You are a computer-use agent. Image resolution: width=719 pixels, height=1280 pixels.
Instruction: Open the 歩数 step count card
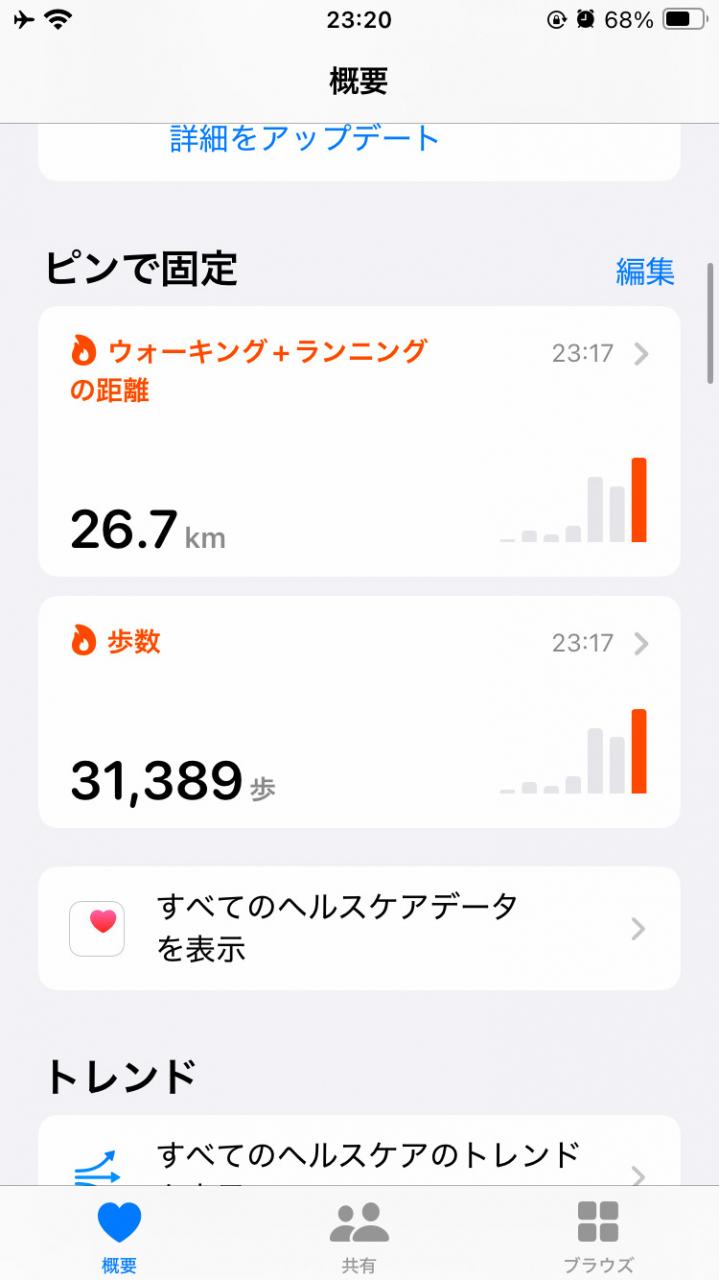point(359,711)
